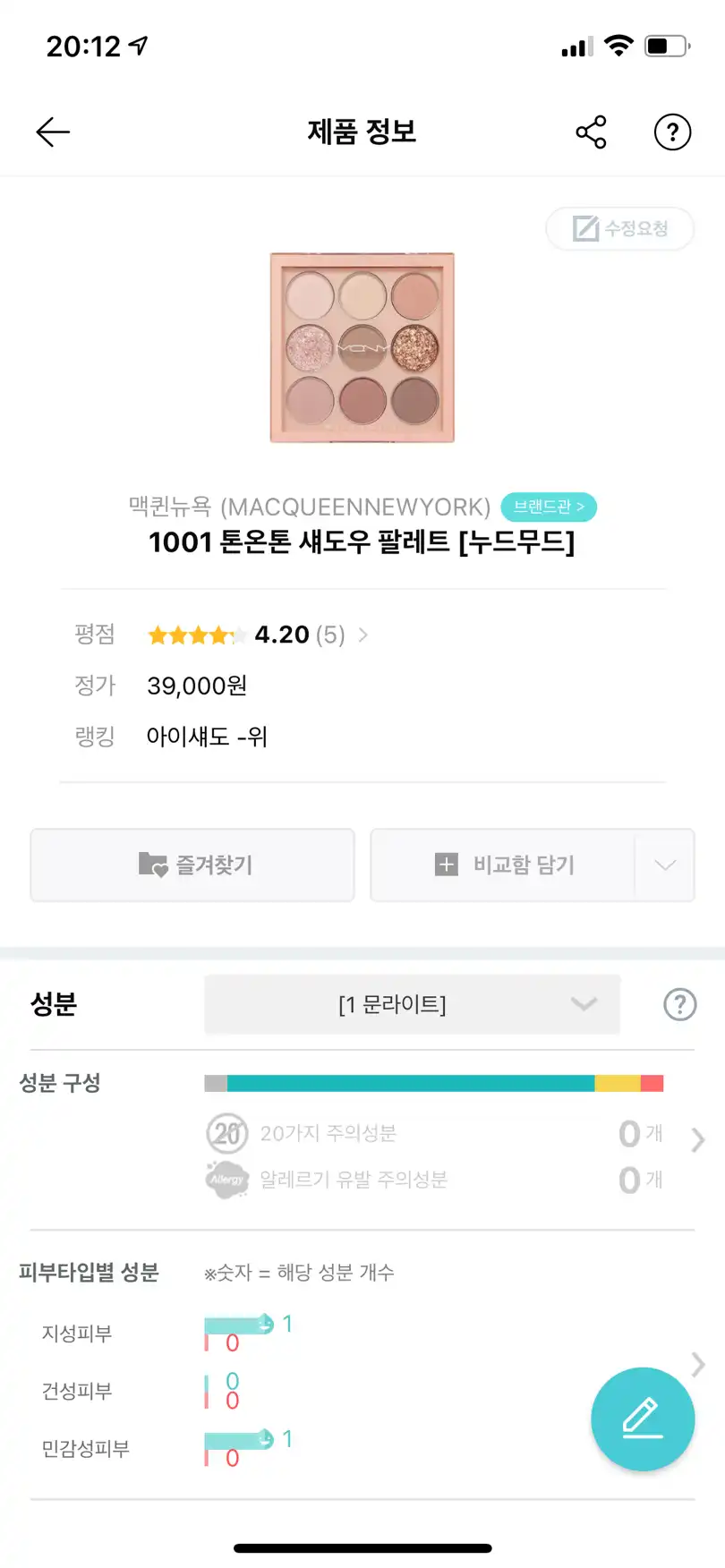Tap the Allergy 알레르기 badge icon

(226, 1180)
